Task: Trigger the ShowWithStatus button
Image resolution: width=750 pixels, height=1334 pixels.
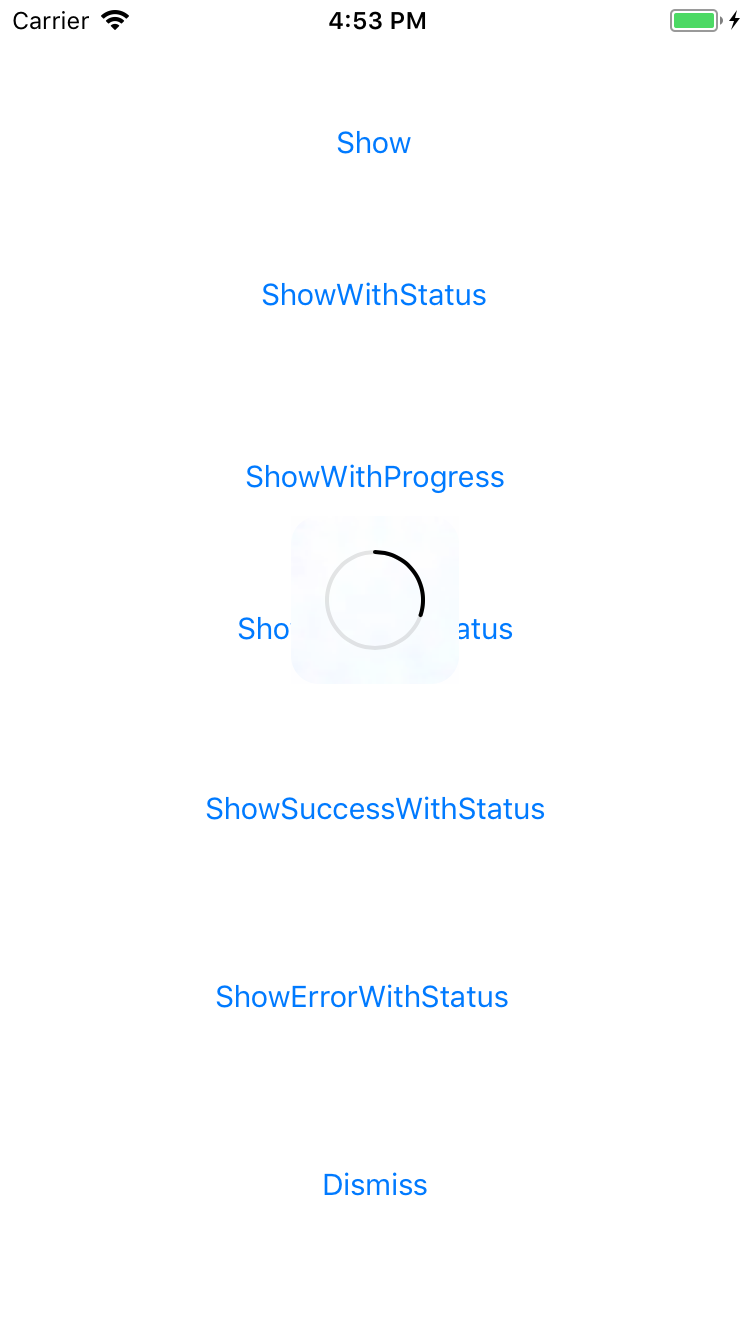Action: [374, 295]
